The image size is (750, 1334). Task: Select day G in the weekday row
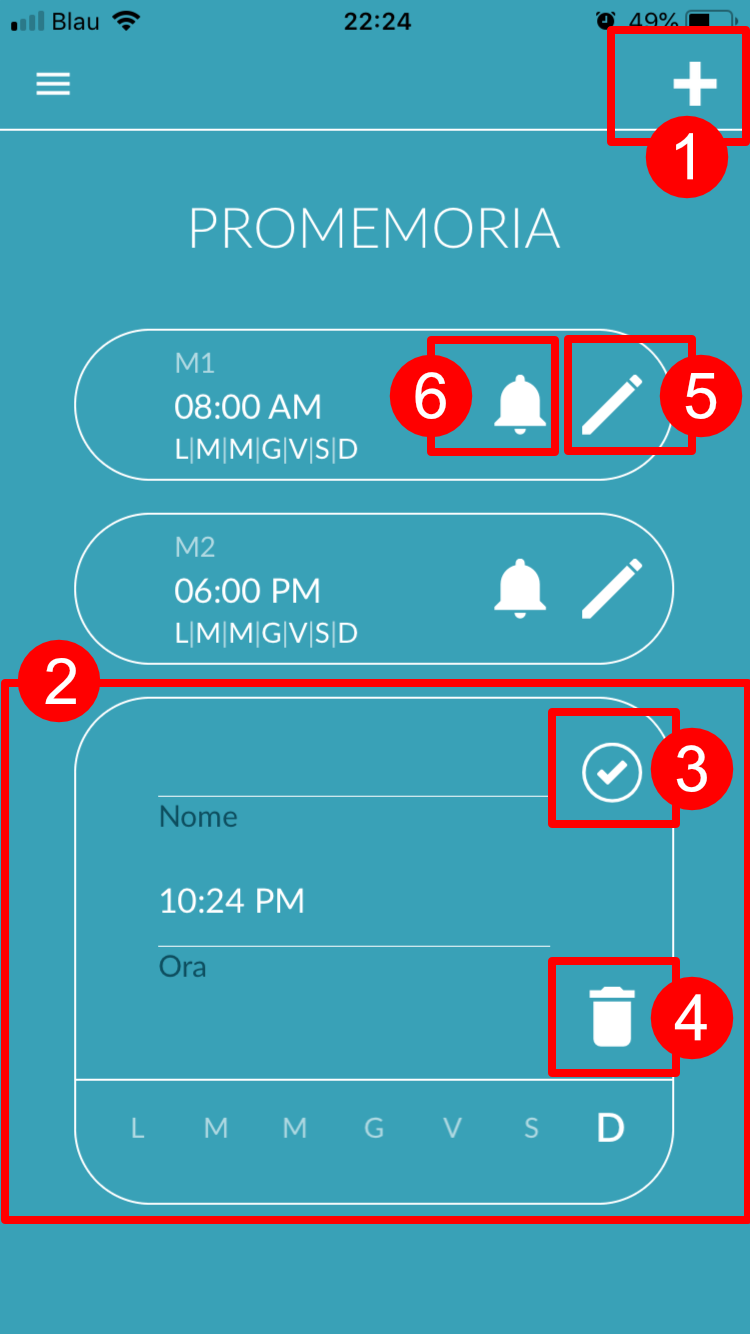pos(374,1129)
